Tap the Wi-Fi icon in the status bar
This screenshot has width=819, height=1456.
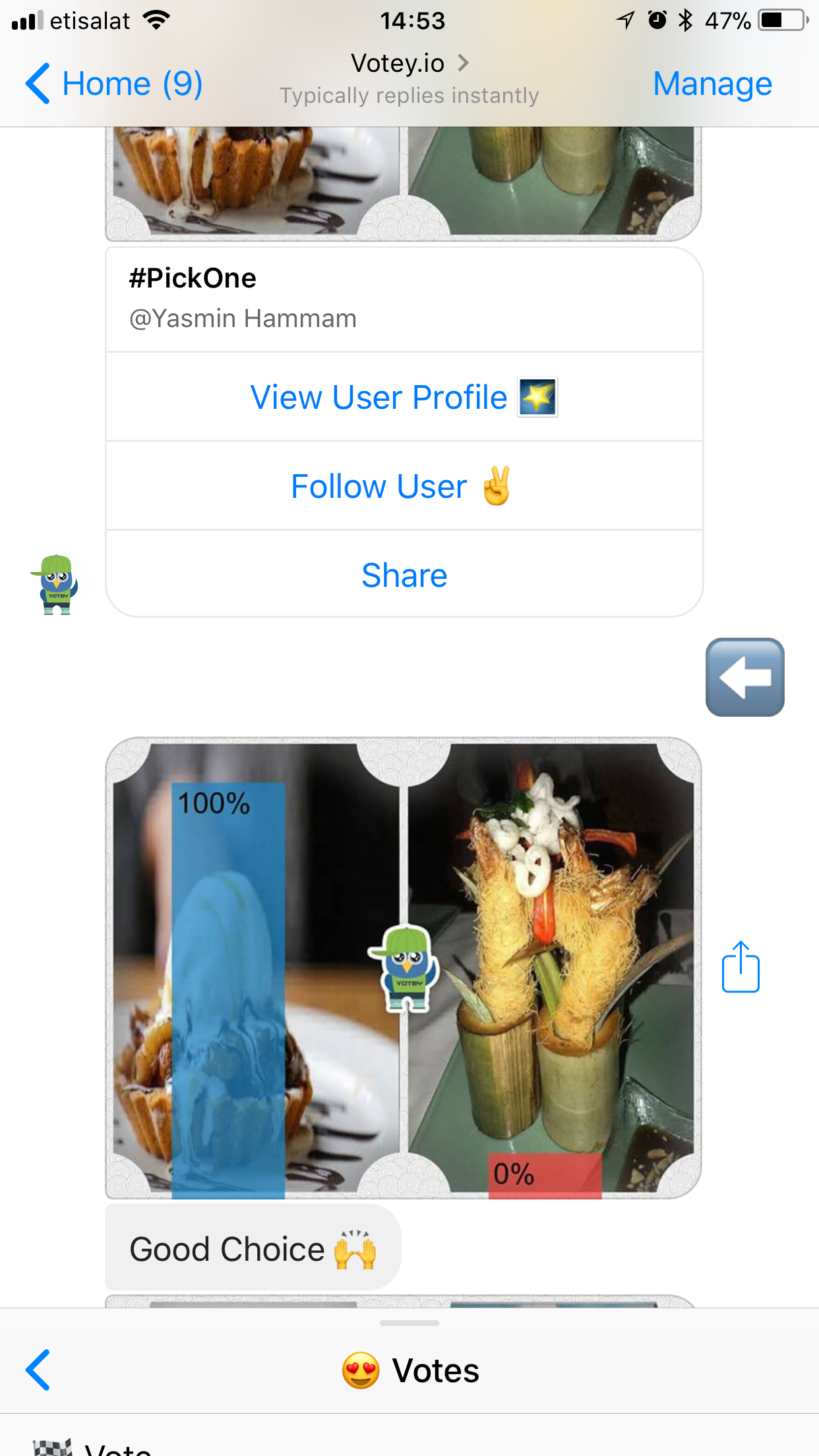point(157,18)
